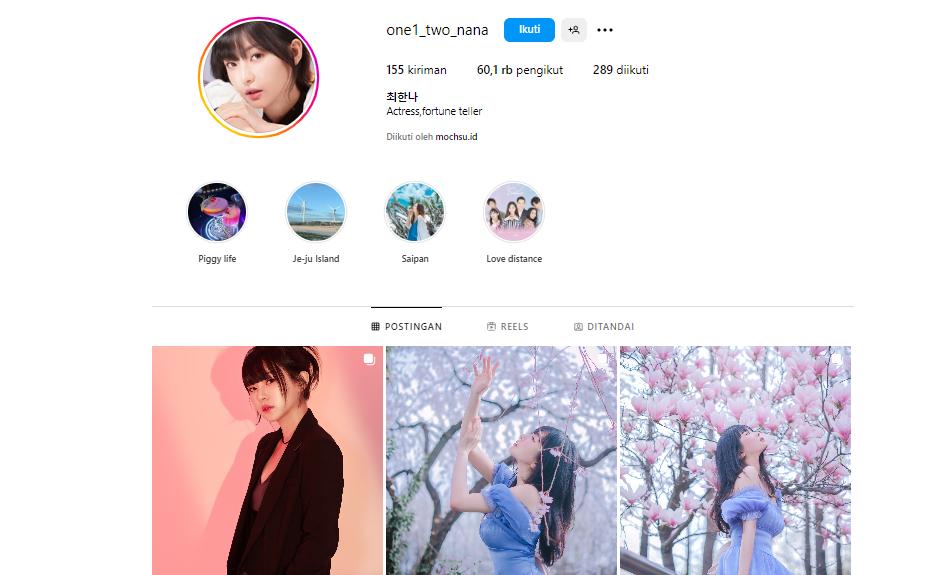Open the pink magnolia tree post

(735, 460)
